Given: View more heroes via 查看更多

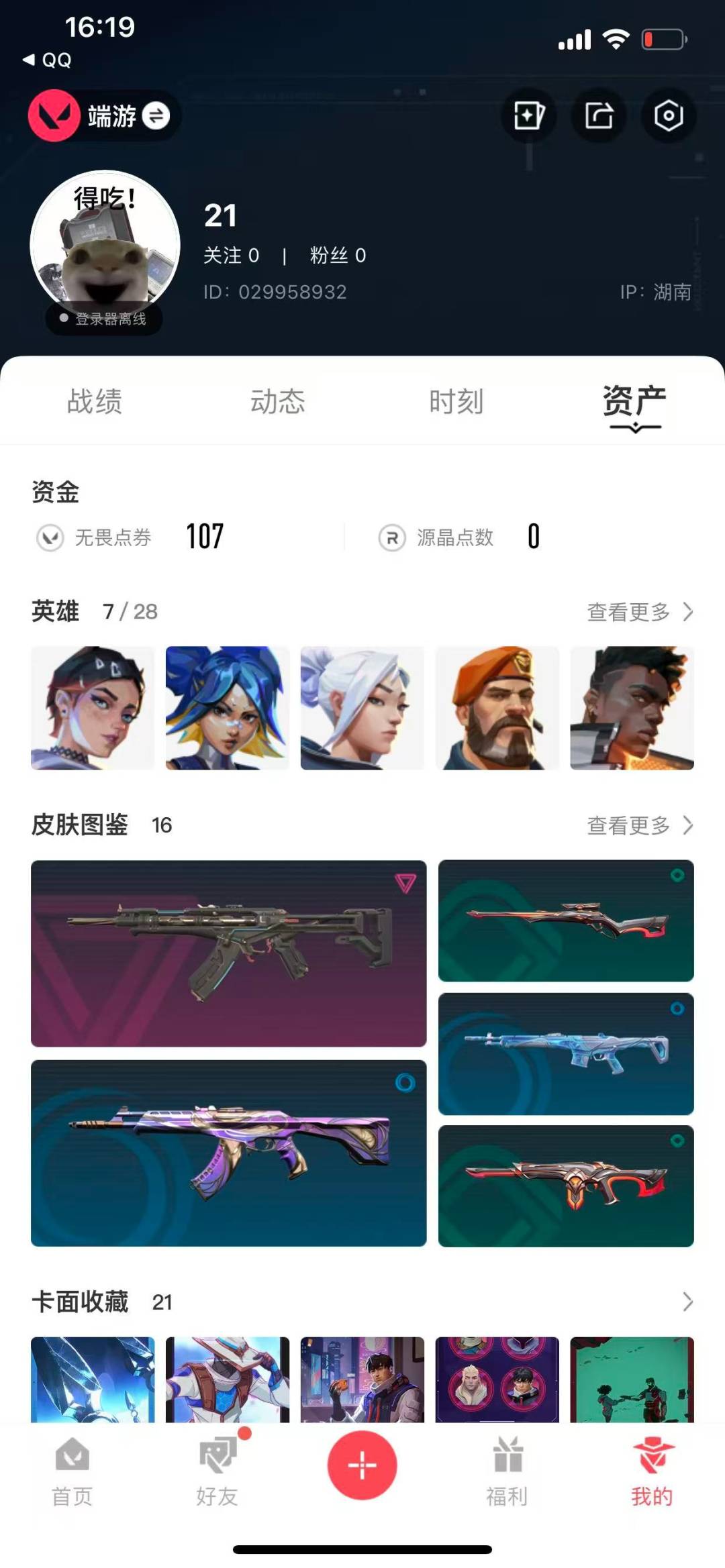Looking at the screenshot, I should click(x=639, y=612).
